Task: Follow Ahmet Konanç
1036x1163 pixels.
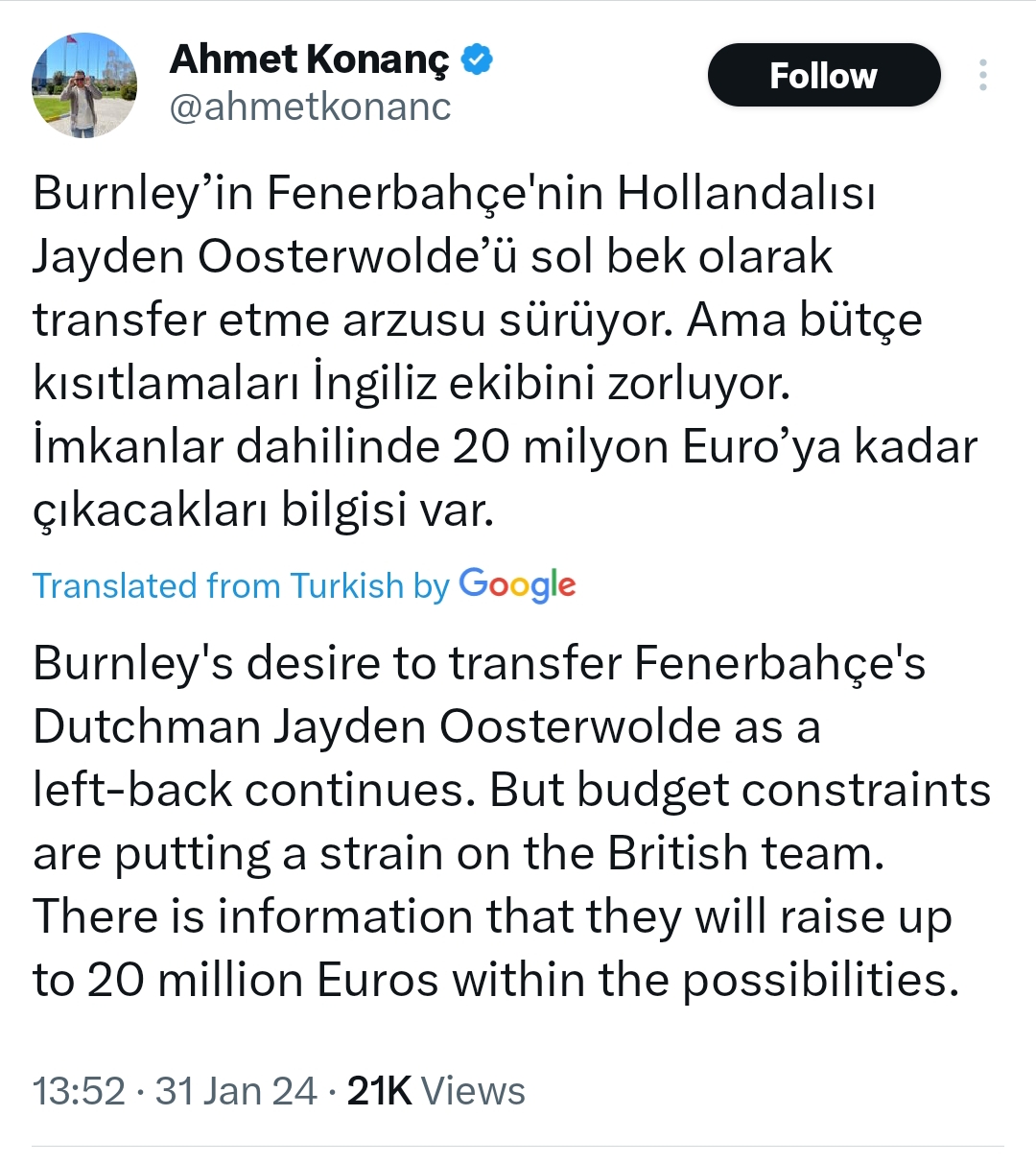Action: coord(823,76)
